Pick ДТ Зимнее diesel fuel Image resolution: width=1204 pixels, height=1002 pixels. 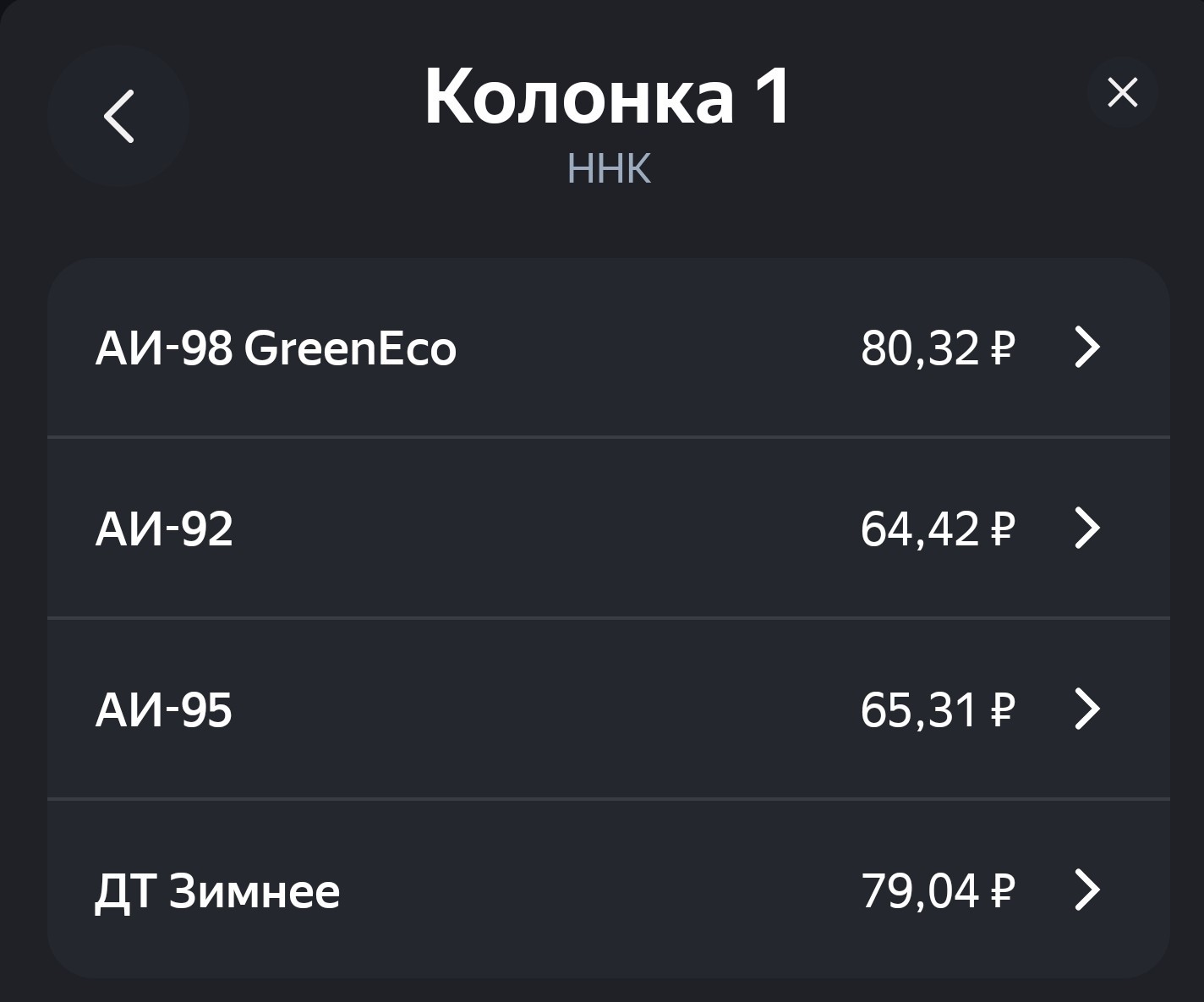click(609, 890)
